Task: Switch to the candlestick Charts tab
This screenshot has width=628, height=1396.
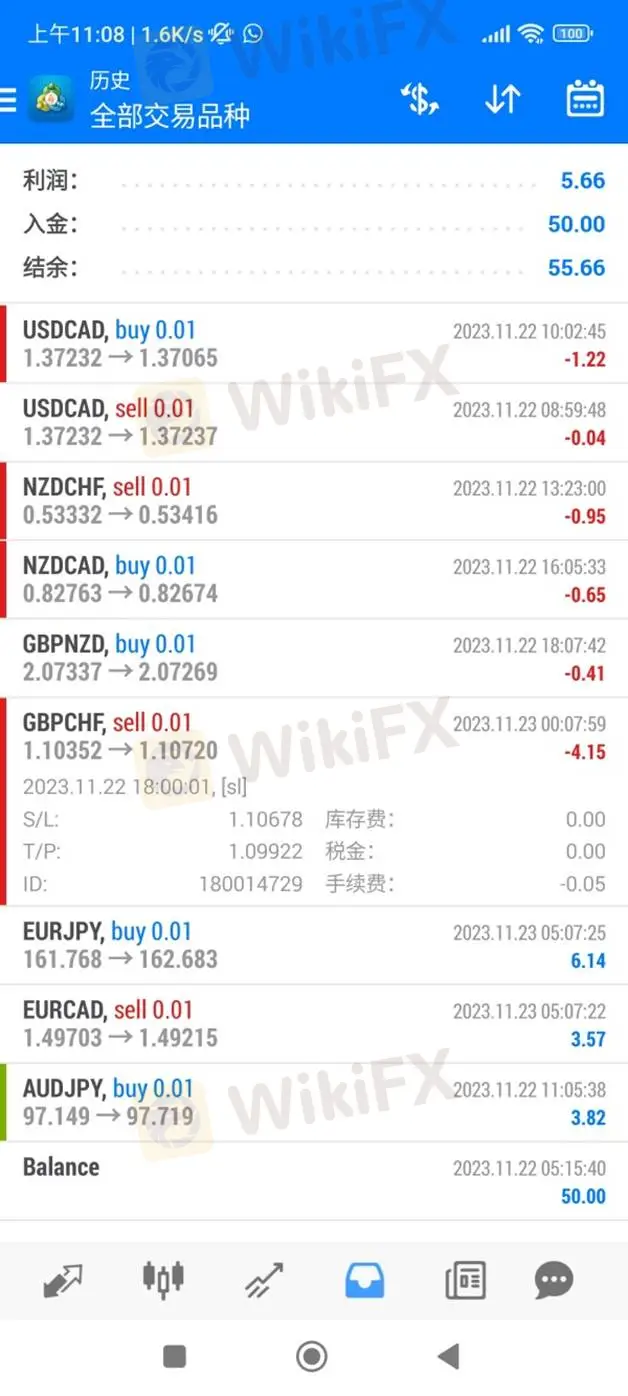Action: [163, 1280]
